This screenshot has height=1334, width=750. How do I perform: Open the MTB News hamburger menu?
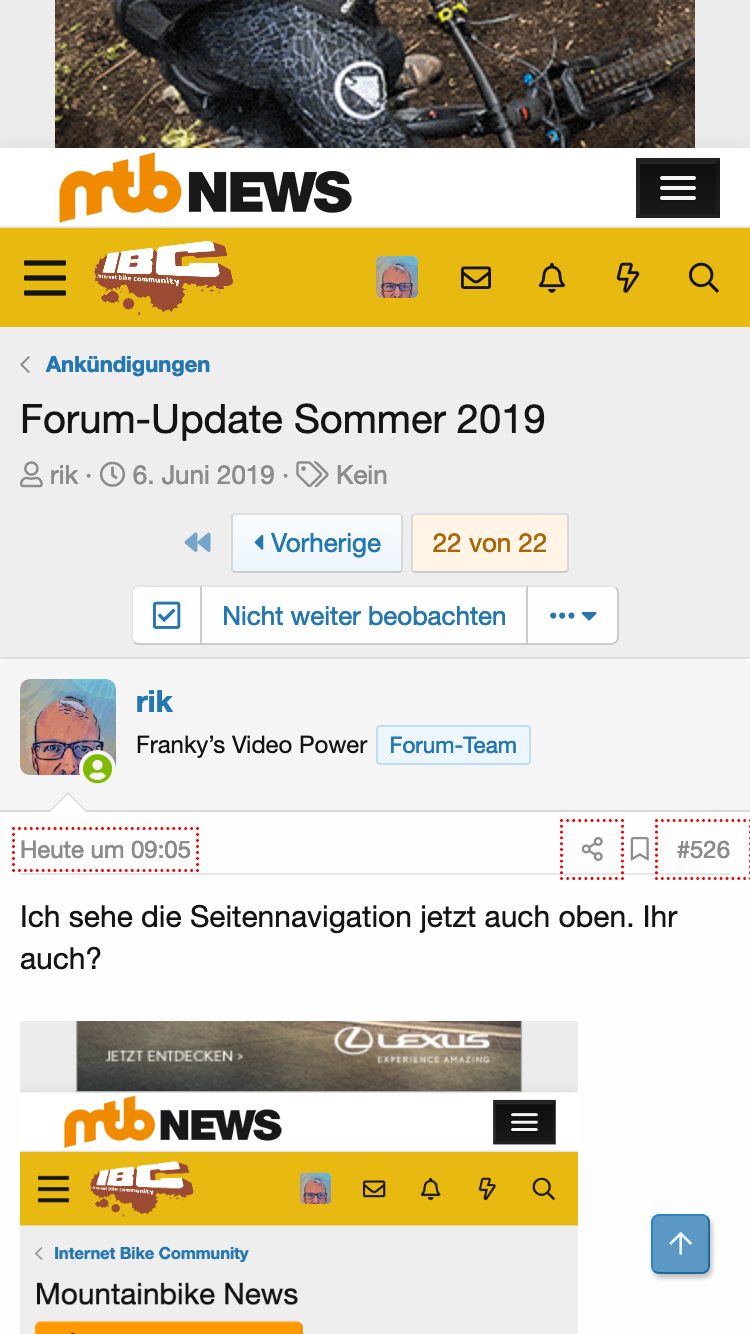coord(677,188)
